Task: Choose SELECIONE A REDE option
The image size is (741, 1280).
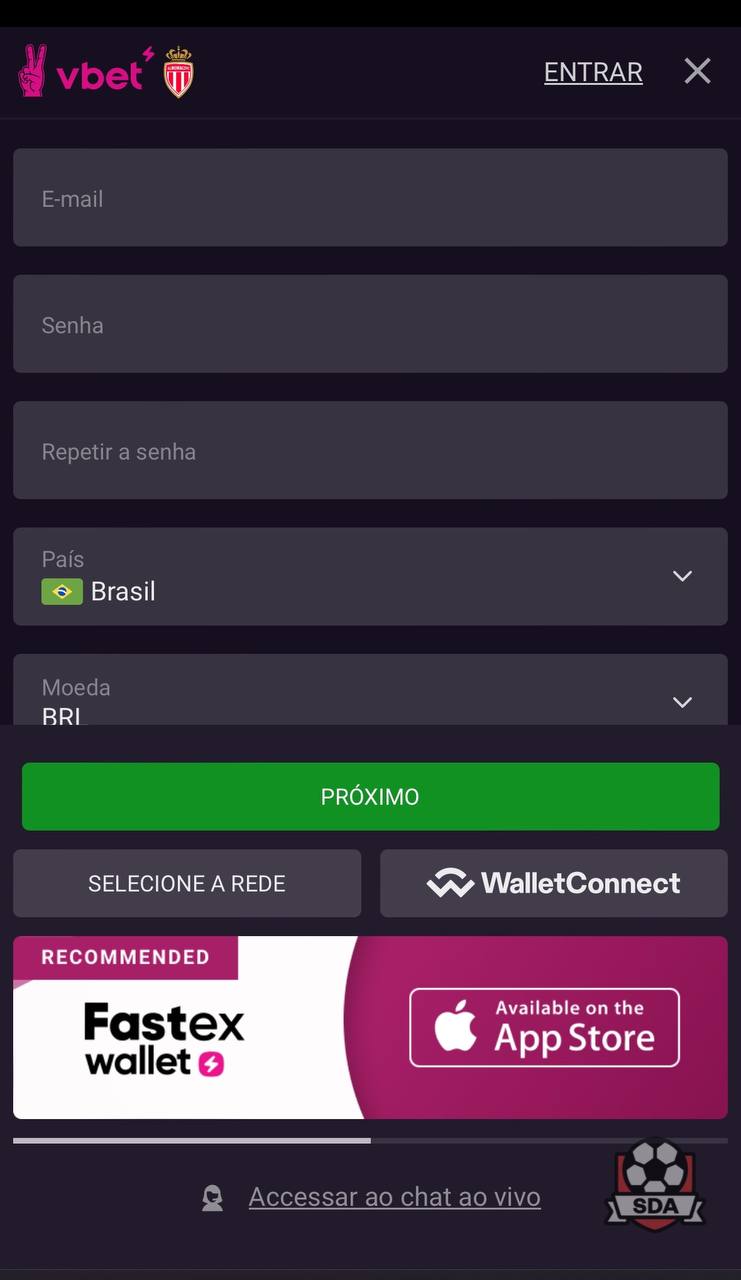Action: tap(187, 883)
